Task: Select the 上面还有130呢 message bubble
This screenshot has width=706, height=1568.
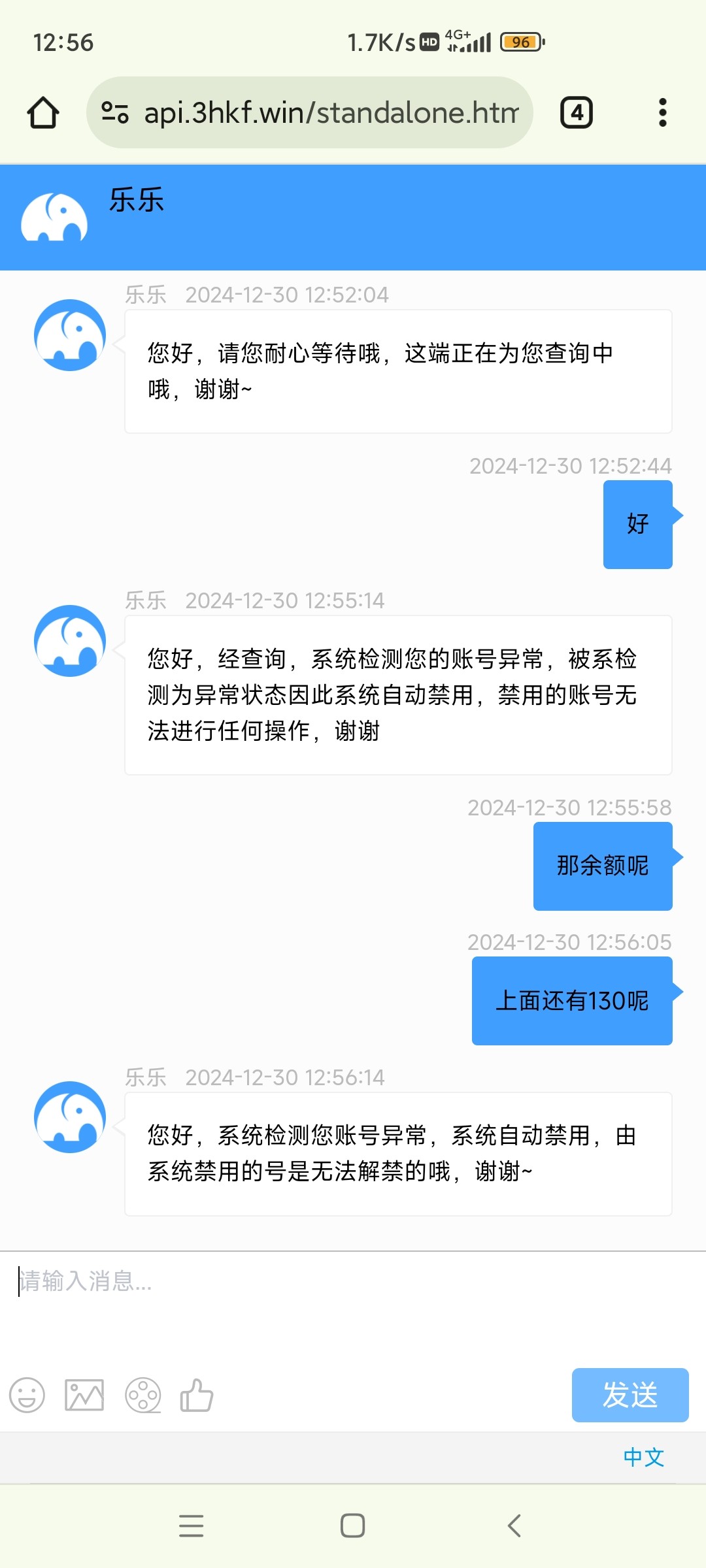Action: 571,999
